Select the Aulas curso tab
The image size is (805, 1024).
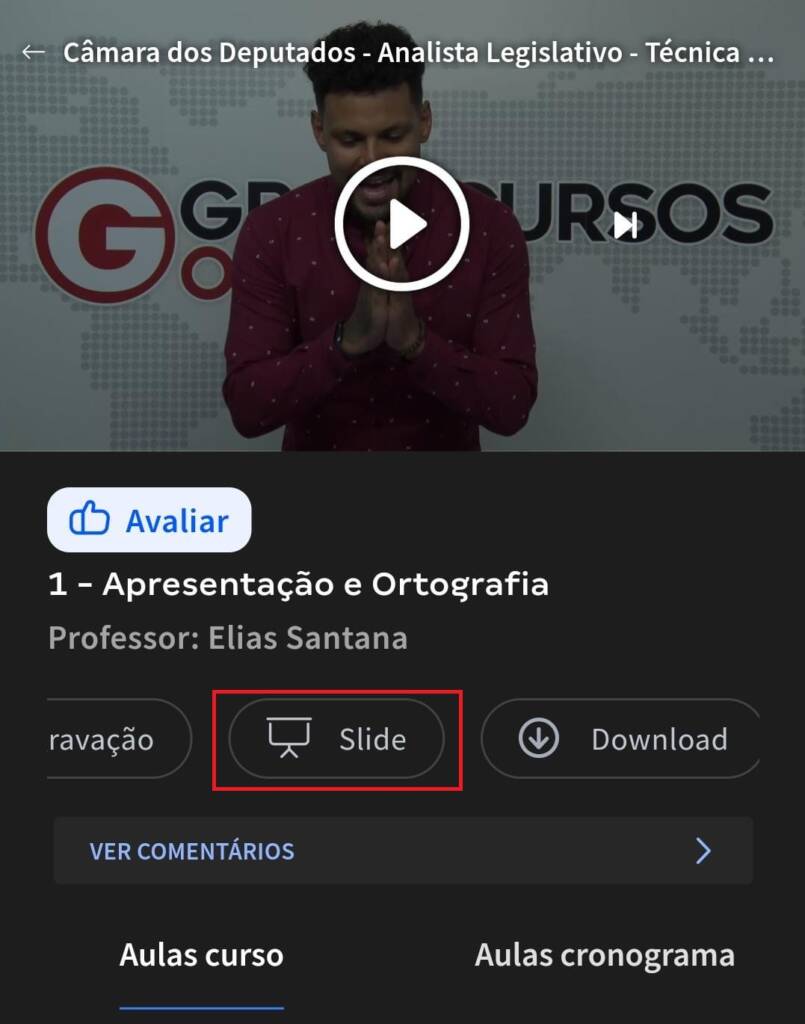coord(200,955)
